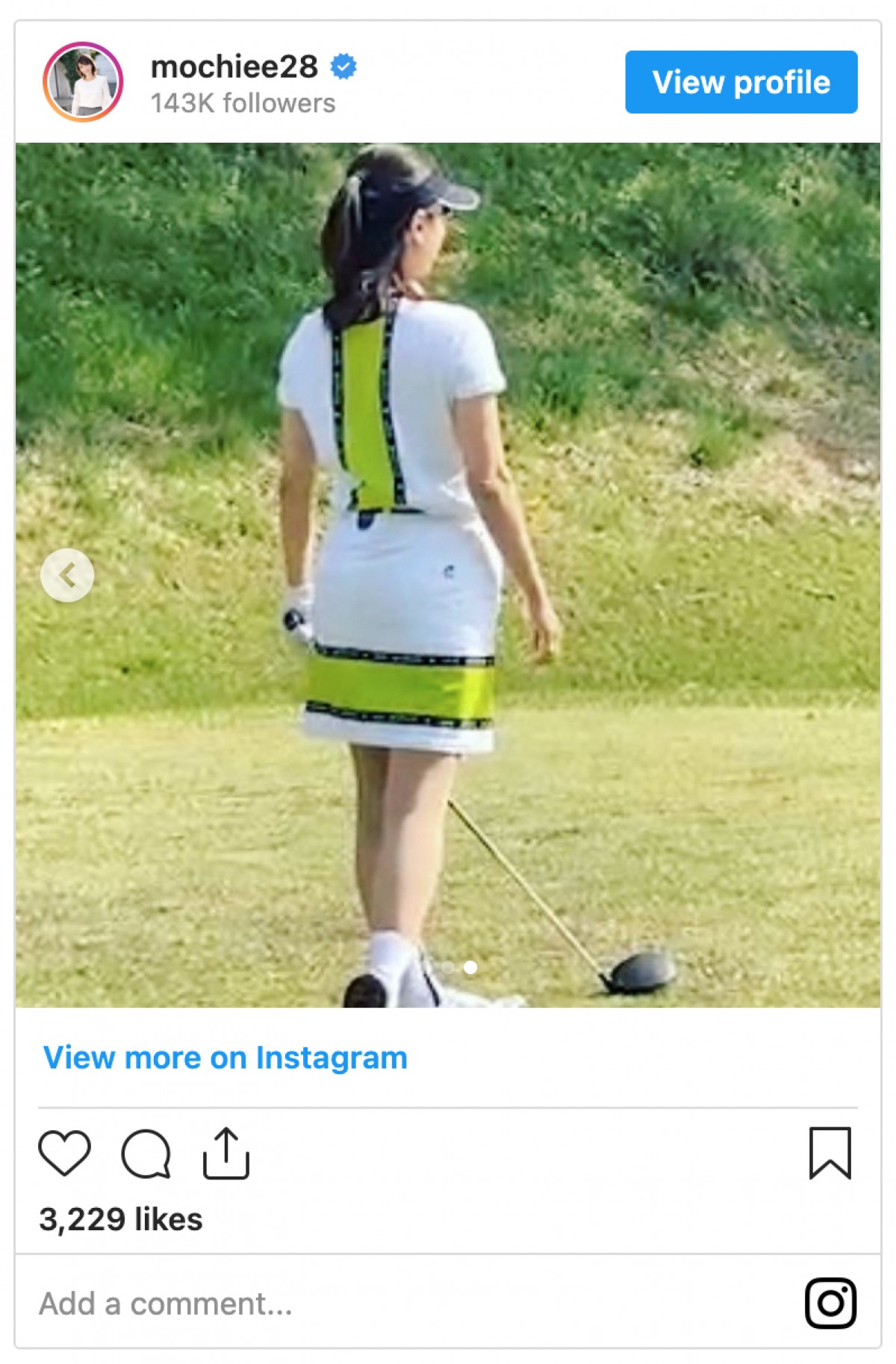Open mochiee28's profile picture
Viewport: 896px width, 1364px height.
(x=83, y=82)
